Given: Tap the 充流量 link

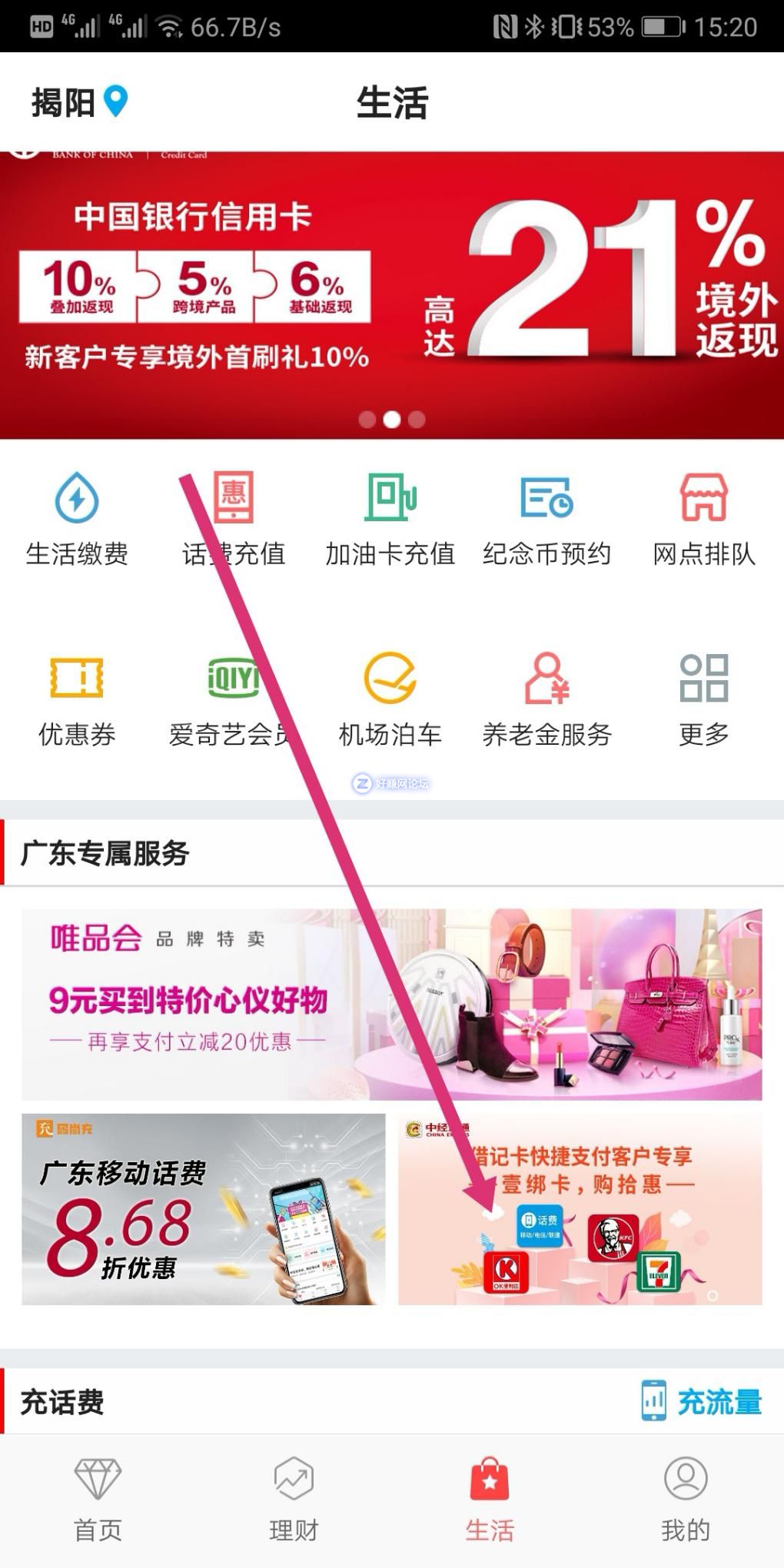Looking at the screenshot, I should point(702,1401).
